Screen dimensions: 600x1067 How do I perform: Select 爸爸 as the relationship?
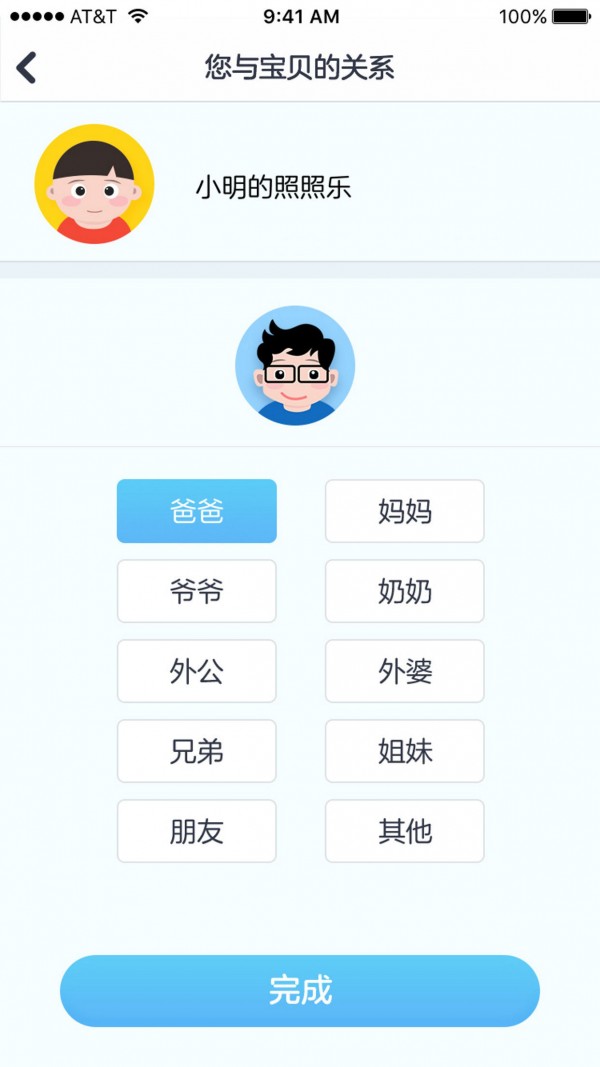[197, 511]
